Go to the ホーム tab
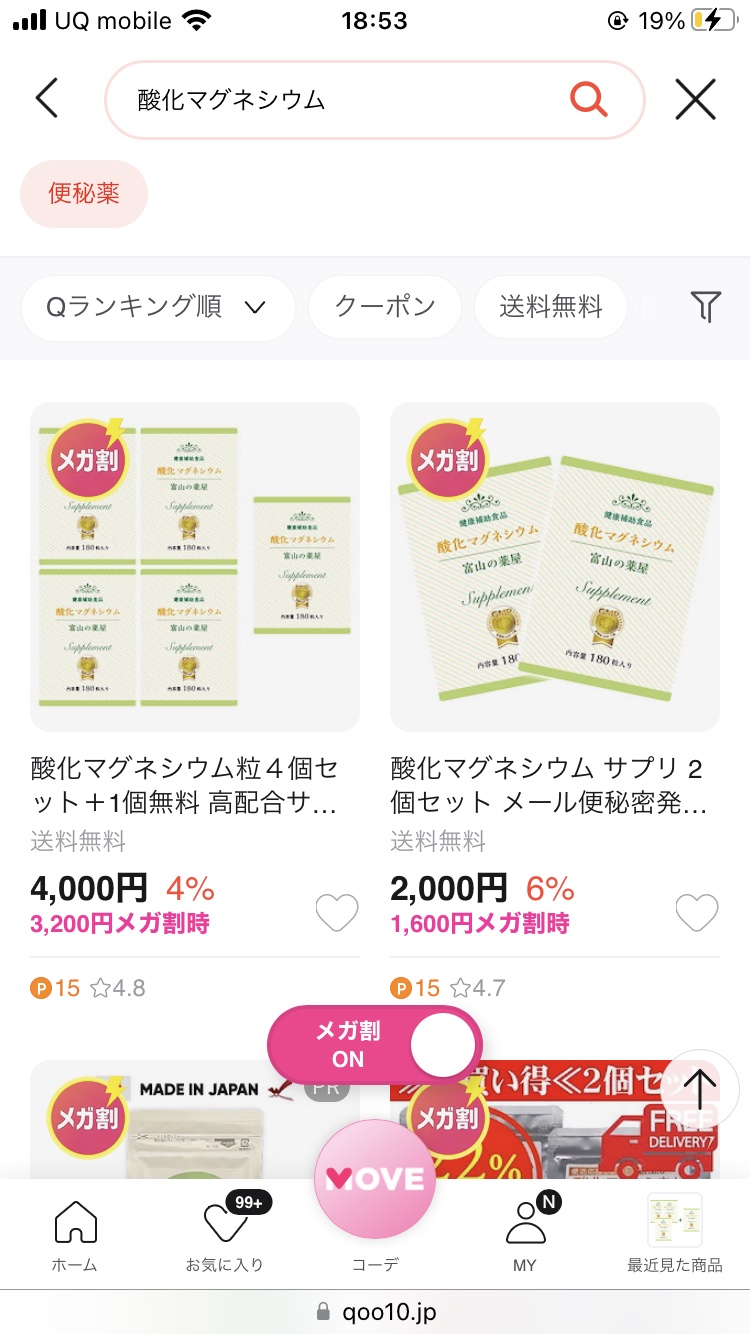The height and width of the screenshot is (1334, 750). 75,1236
